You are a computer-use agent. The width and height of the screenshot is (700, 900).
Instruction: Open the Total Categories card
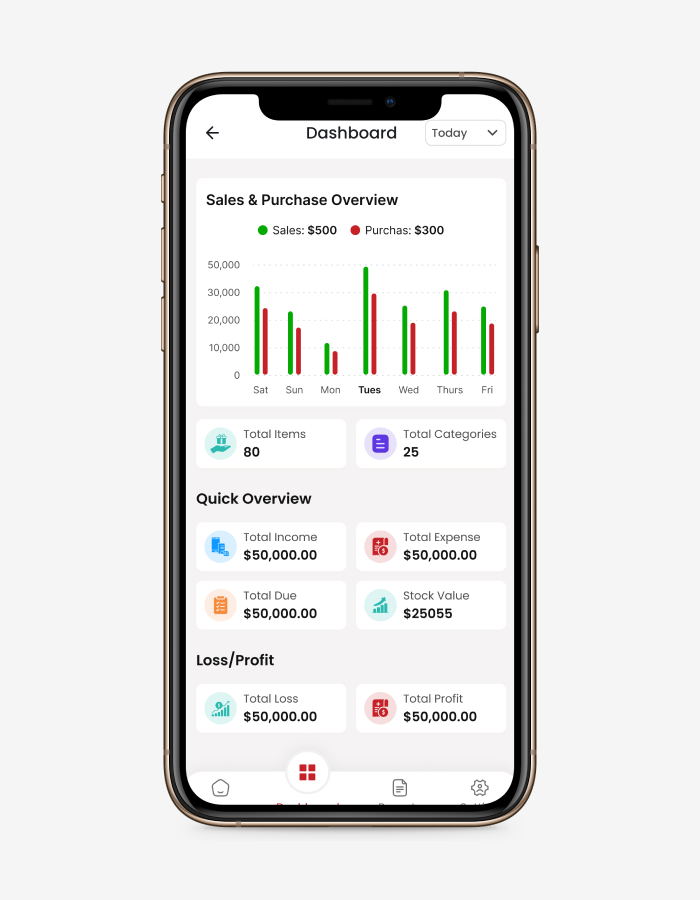point(430,443)
